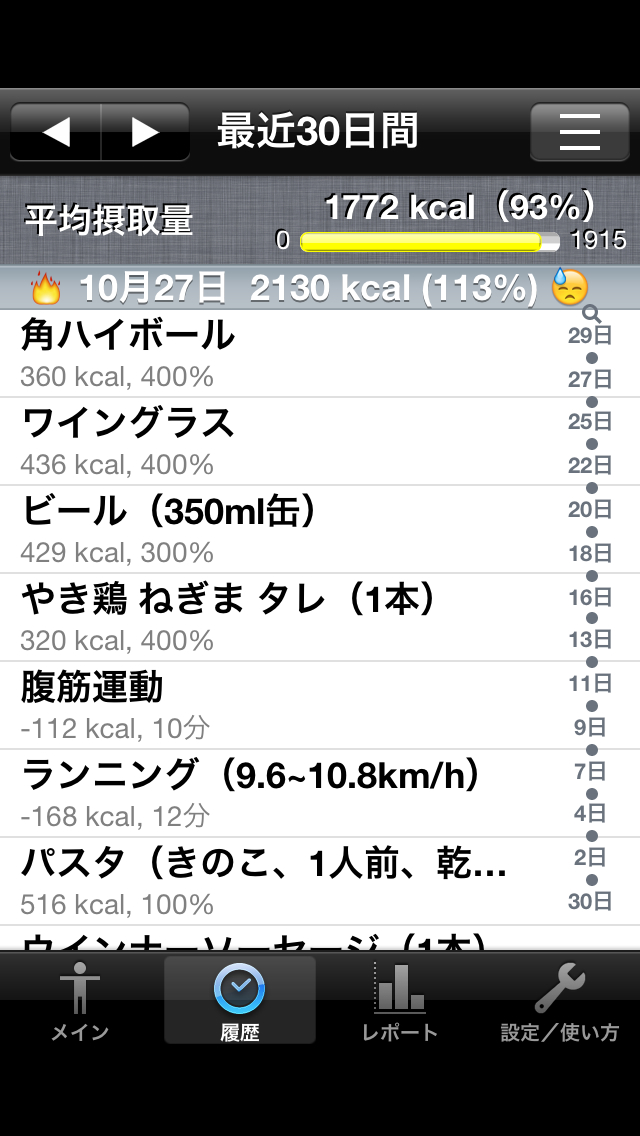This screenshot has height=1136, width=640.
Task: Open the hamburger menu button
Action: (579, 132)
